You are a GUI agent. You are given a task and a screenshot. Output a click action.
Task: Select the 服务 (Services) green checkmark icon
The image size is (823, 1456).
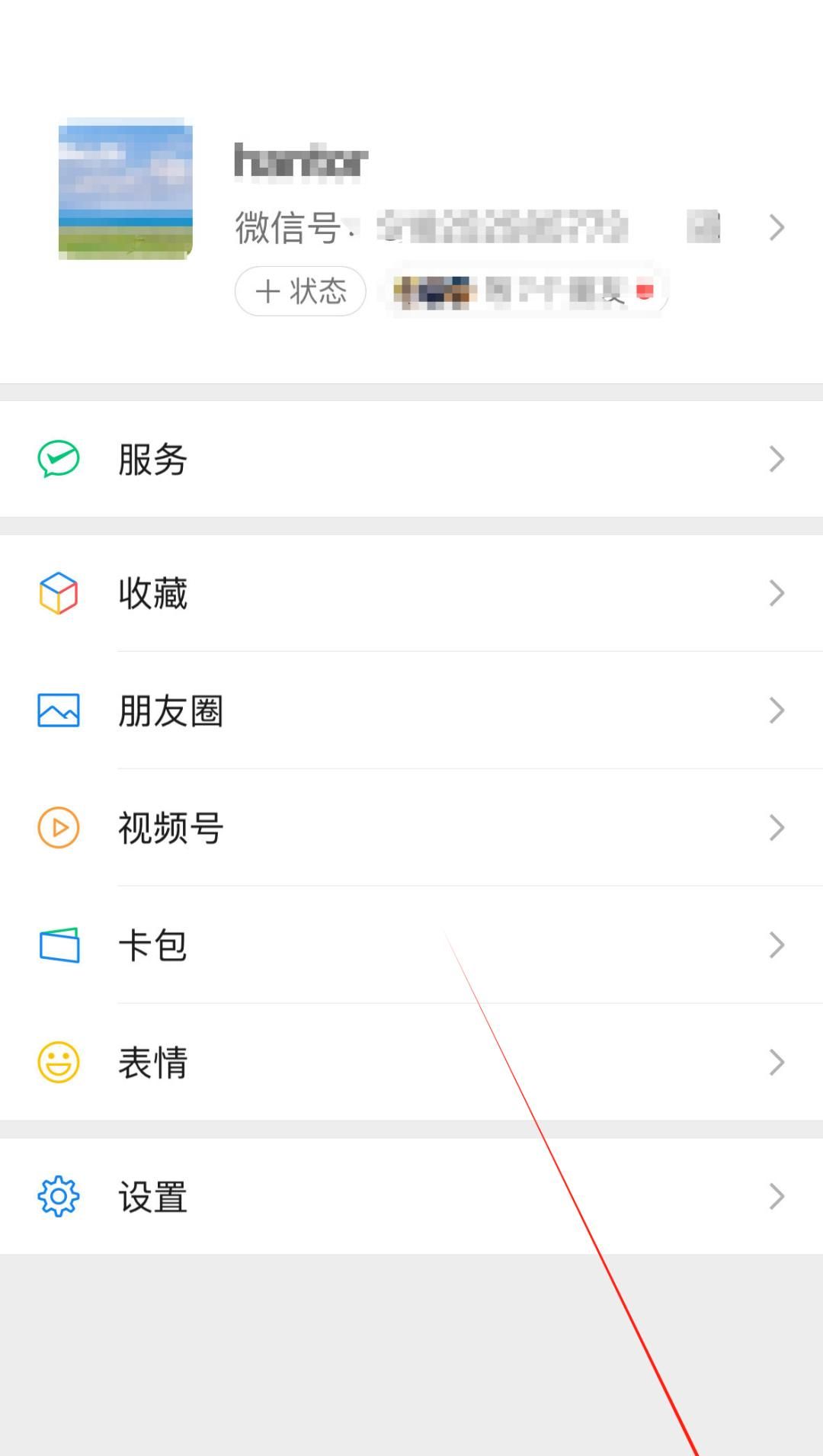click(x=58, y=458)
